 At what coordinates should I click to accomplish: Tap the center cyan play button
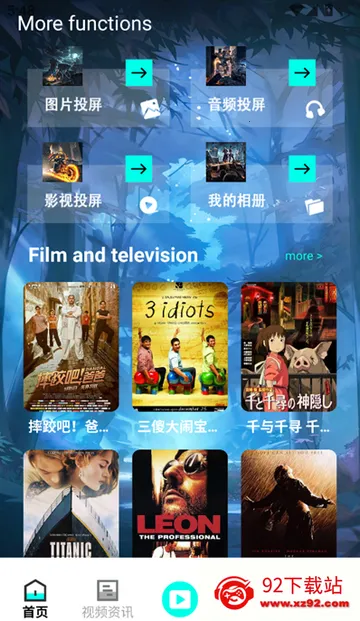[180, 599]
